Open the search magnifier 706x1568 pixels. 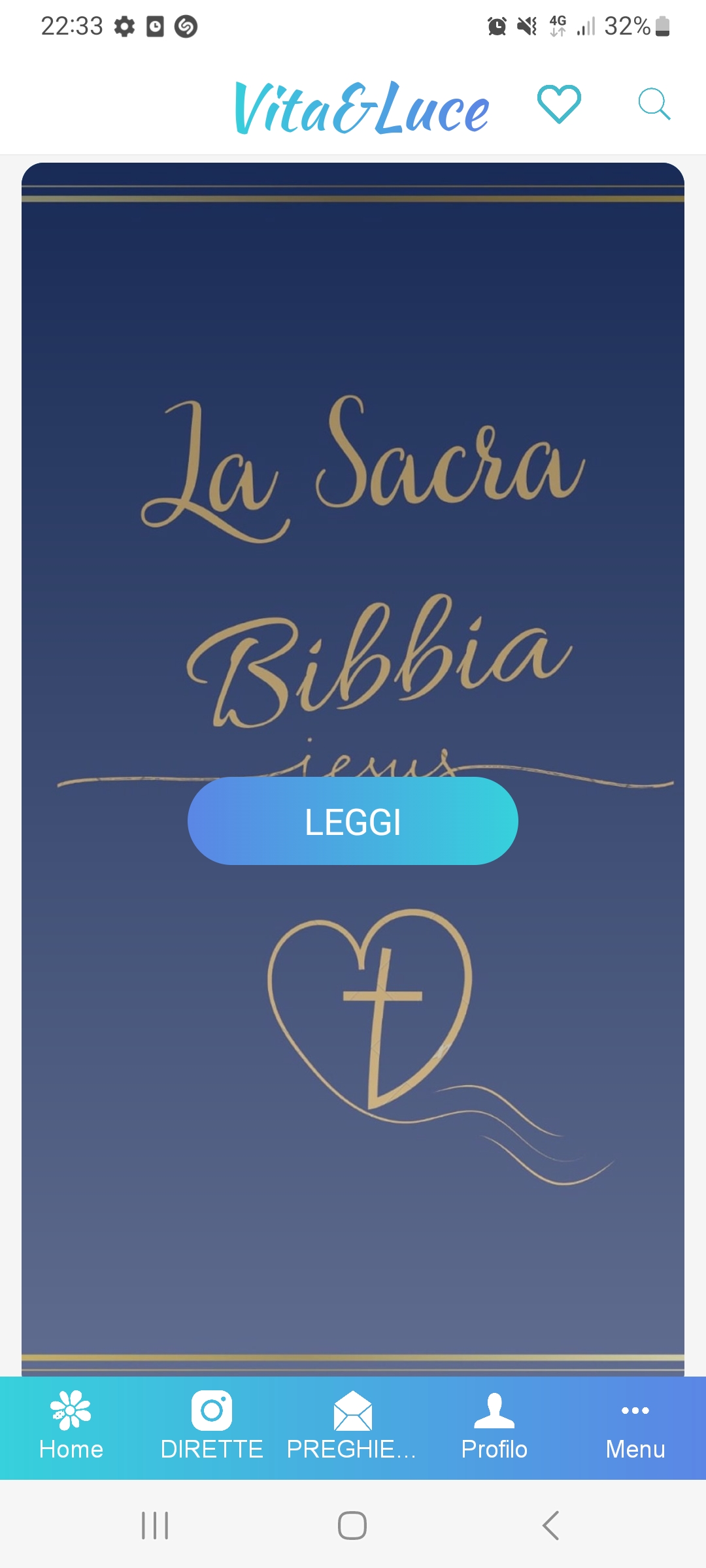(x=654, y=104)
